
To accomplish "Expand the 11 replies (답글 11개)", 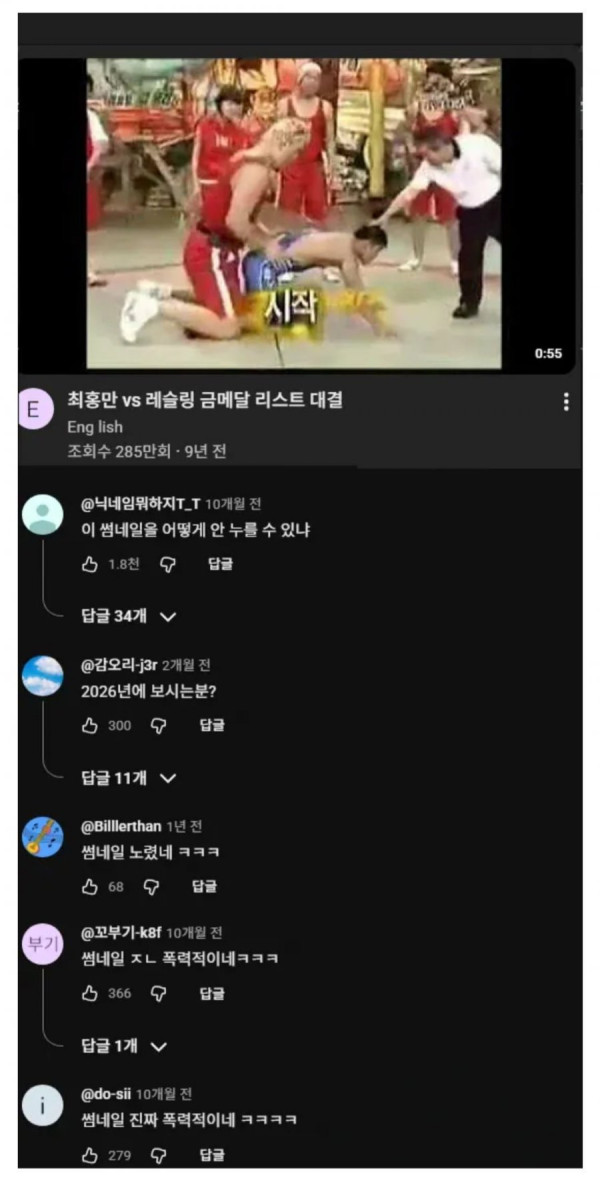I will 128,777.
